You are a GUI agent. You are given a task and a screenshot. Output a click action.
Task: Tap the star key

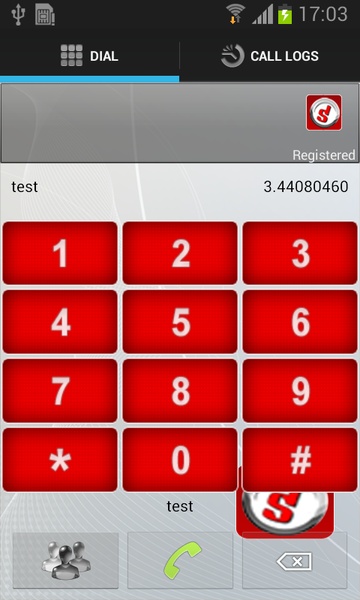(60, 460)
